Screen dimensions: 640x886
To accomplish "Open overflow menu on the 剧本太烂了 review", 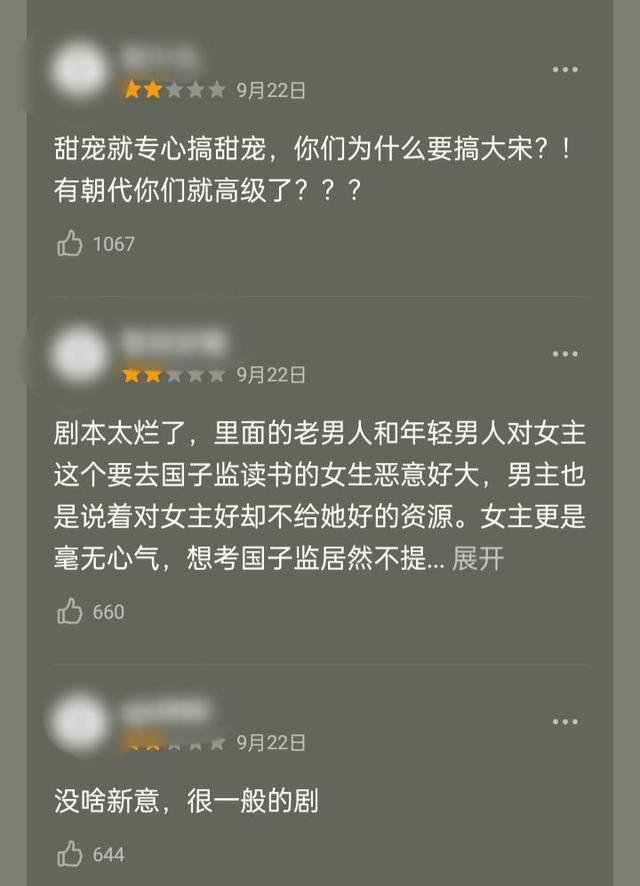I will click(x=565, y=354).
